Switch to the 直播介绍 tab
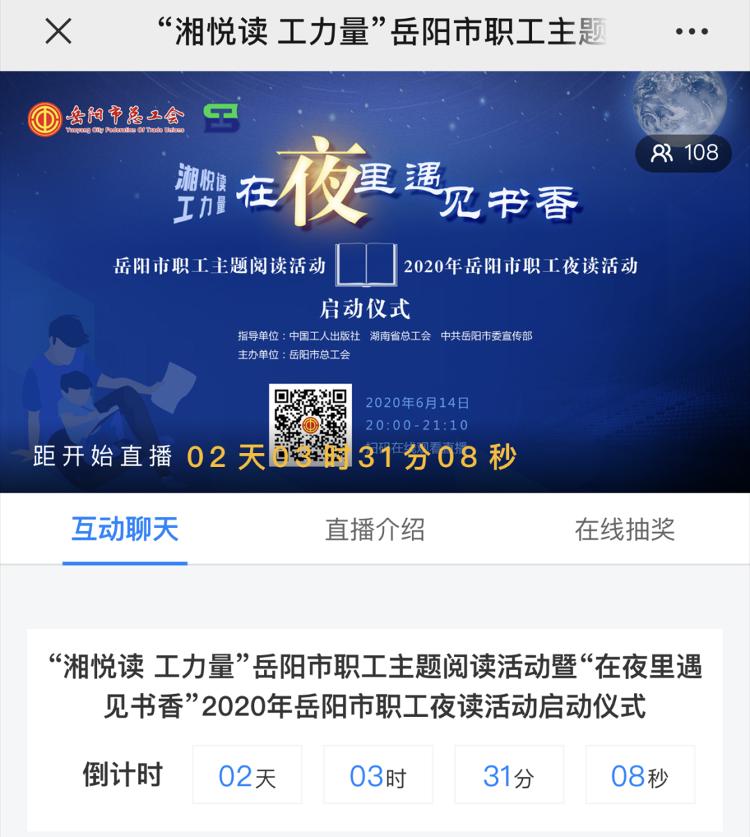 coord(375,529)
